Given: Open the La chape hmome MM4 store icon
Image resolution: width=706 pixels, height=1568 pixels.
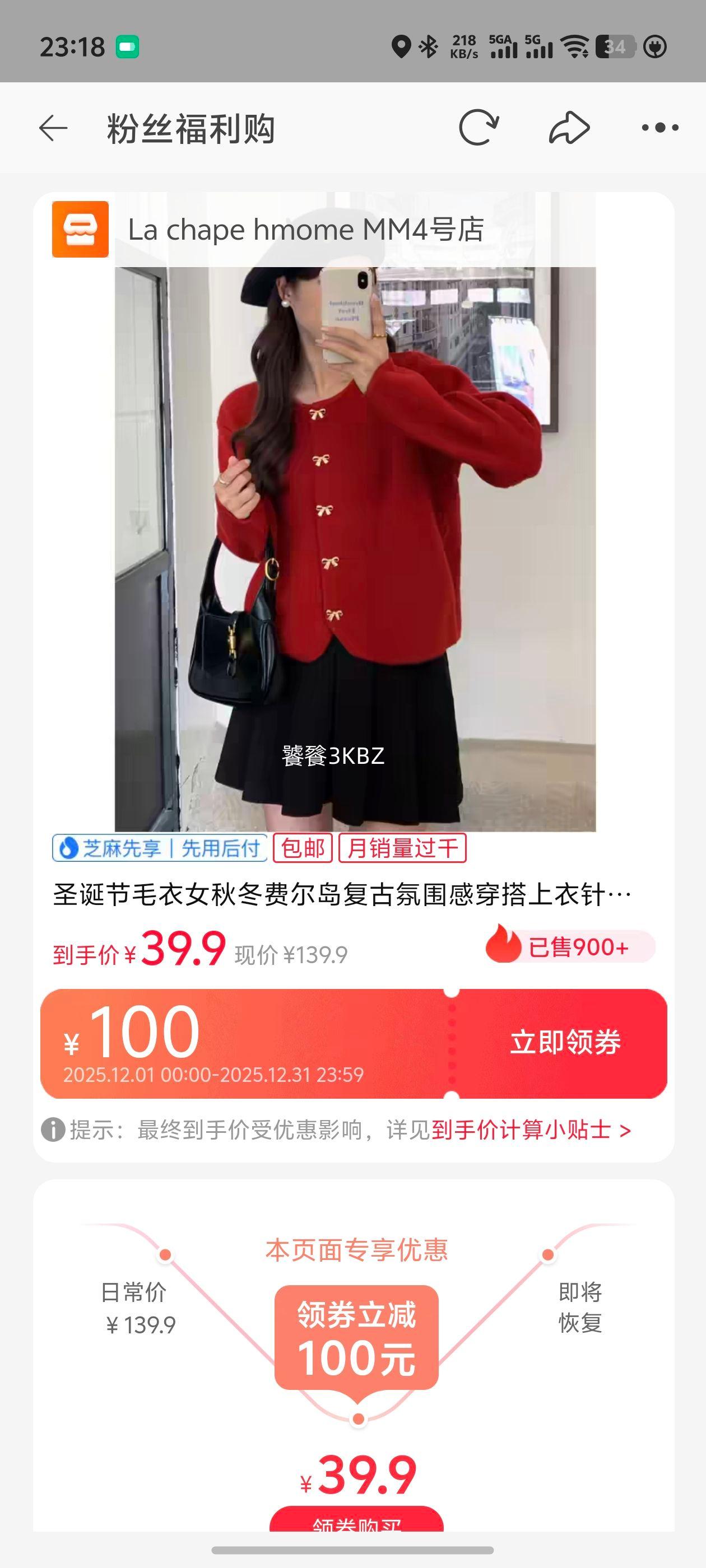Looking at the screenshot, I should [82, 233].
